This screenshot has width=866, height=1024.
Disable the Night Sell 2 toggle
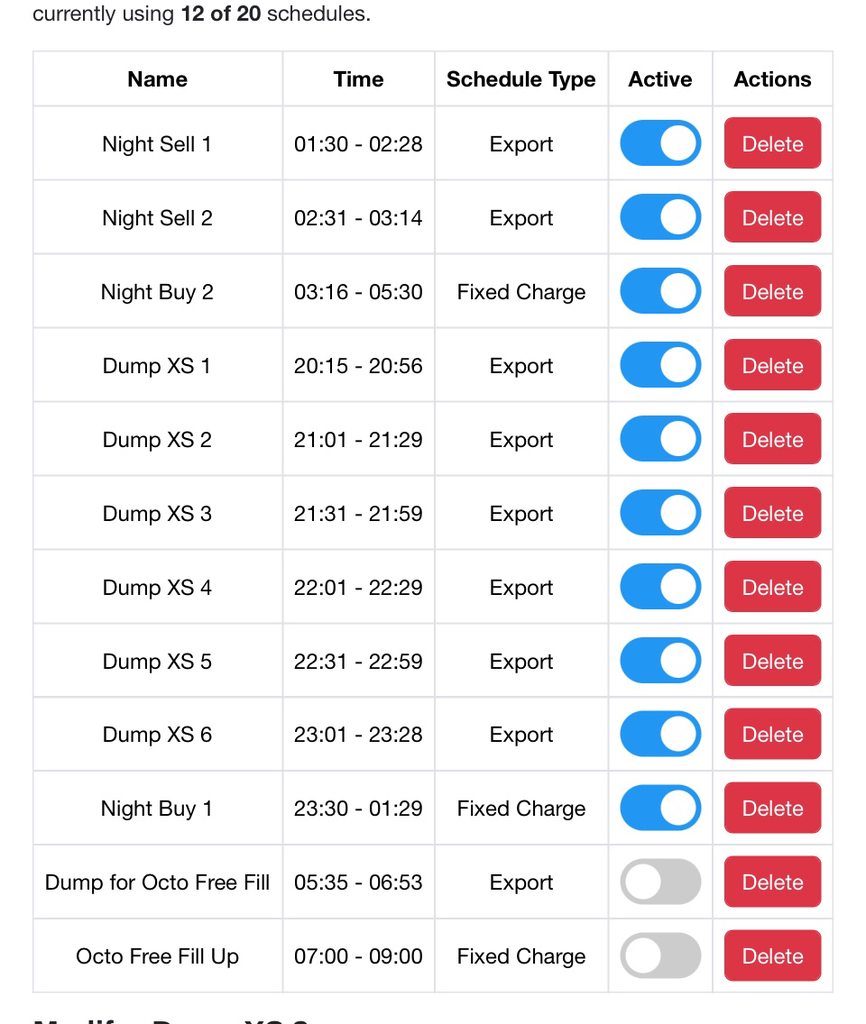coord(660,217)
